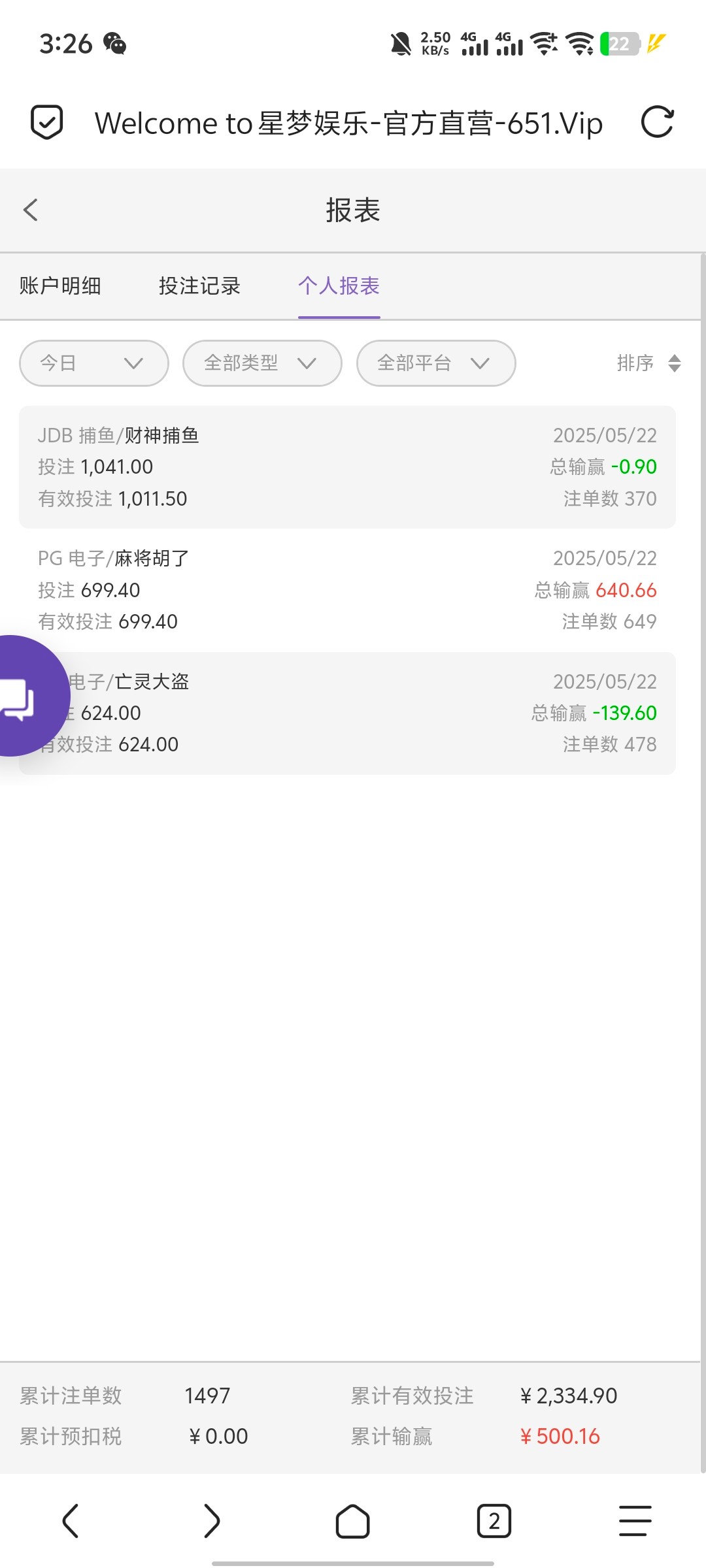Tap the site security shield icon
The width and height of the screenshot is (706, 1568).
tap(47, 122)
